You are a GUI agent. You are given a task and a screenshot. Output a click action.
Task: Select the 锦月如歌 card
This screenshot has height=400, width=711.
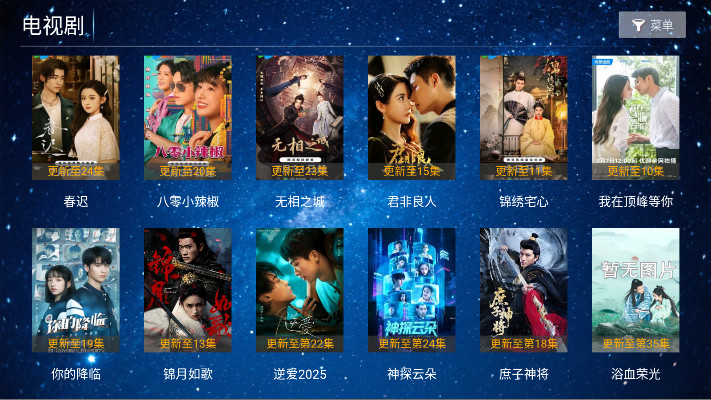pos(188,290)
